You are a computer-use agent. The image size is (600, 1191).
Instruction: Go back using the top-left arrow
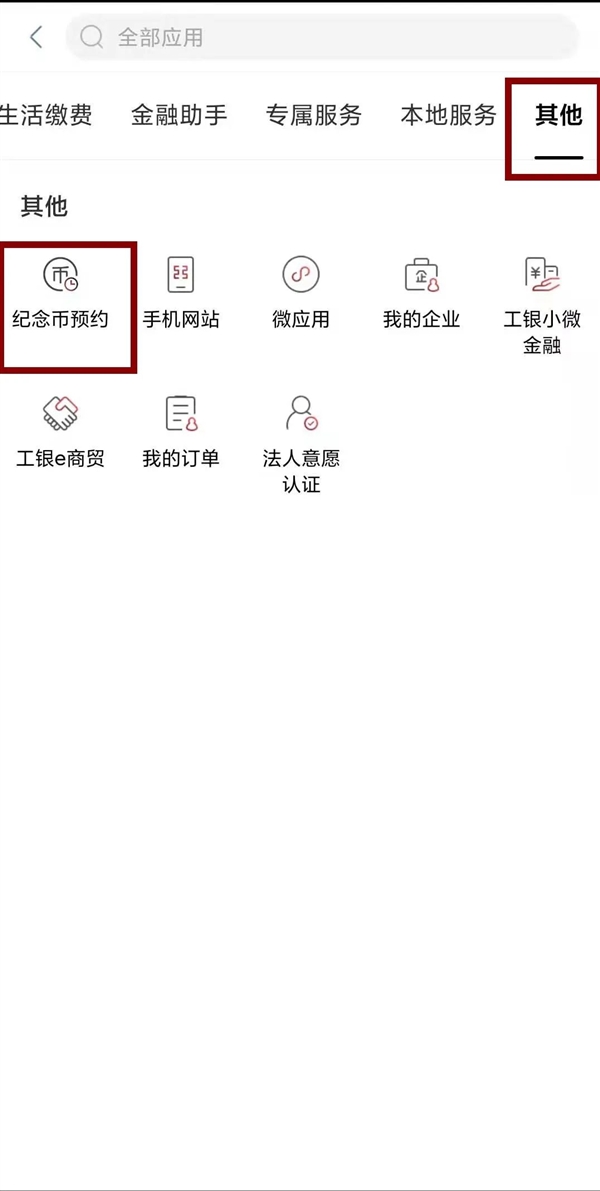[x=36, y=38]
